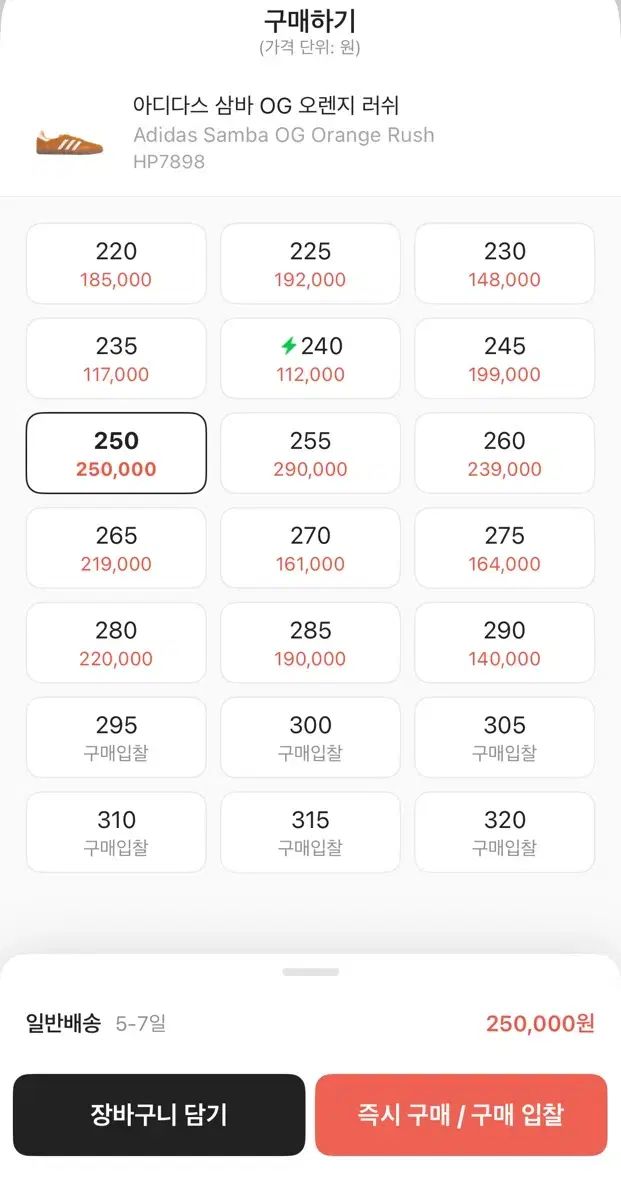The height and width of the screenshot is (1200, 621).
Task: Choose size 285 for 190,000
Action: point(310,644)
